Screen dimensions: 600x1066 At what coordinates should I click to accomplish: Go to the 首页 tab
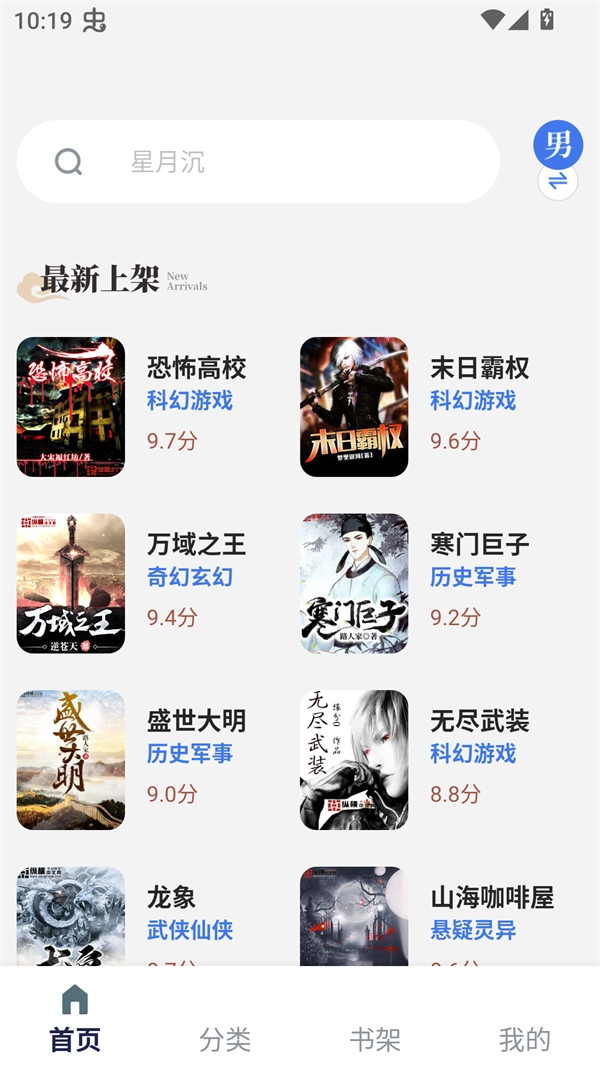click(75, 1020)
